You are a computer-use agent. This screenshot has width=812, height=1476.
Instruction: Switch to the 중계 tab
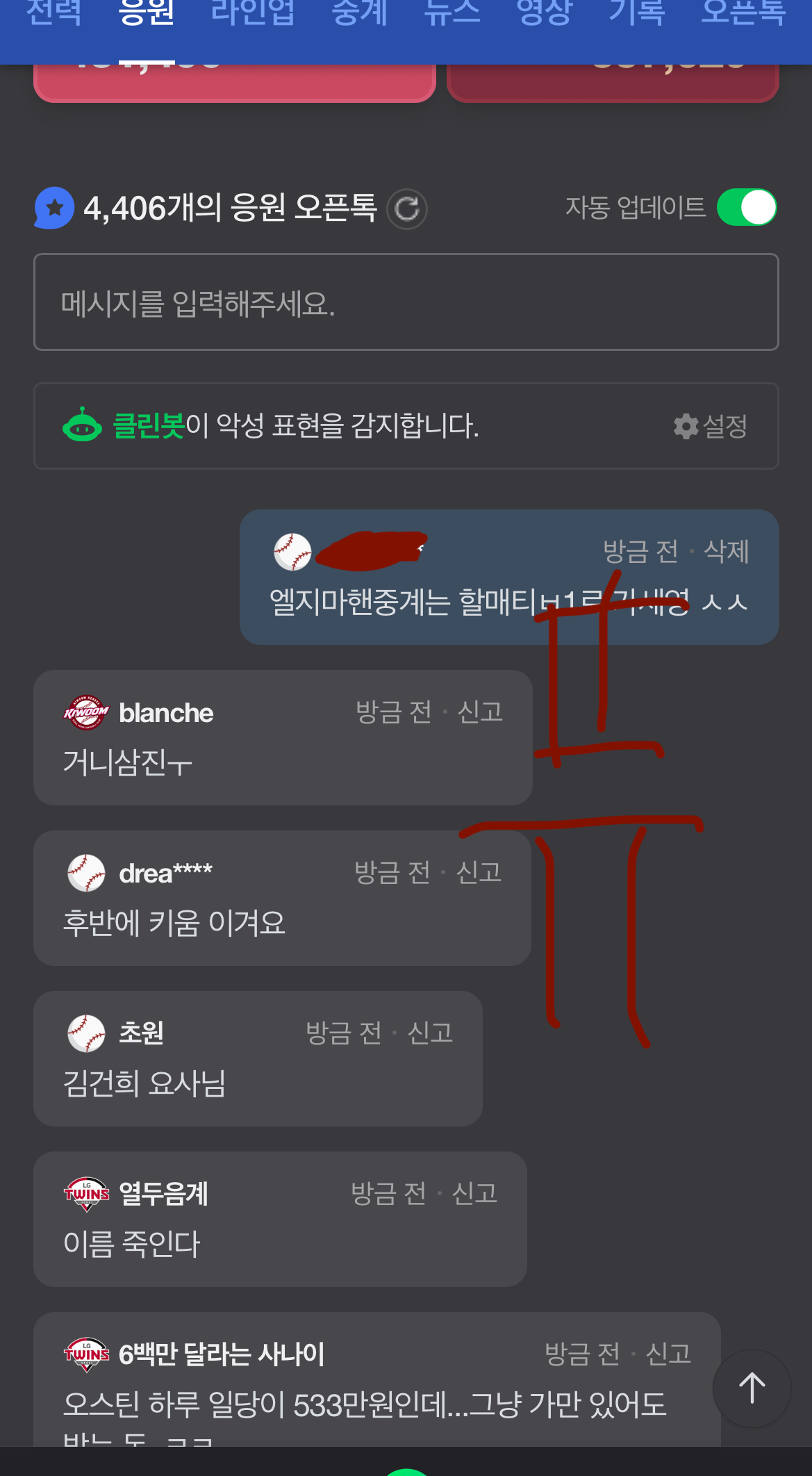[x=359, y=14]
